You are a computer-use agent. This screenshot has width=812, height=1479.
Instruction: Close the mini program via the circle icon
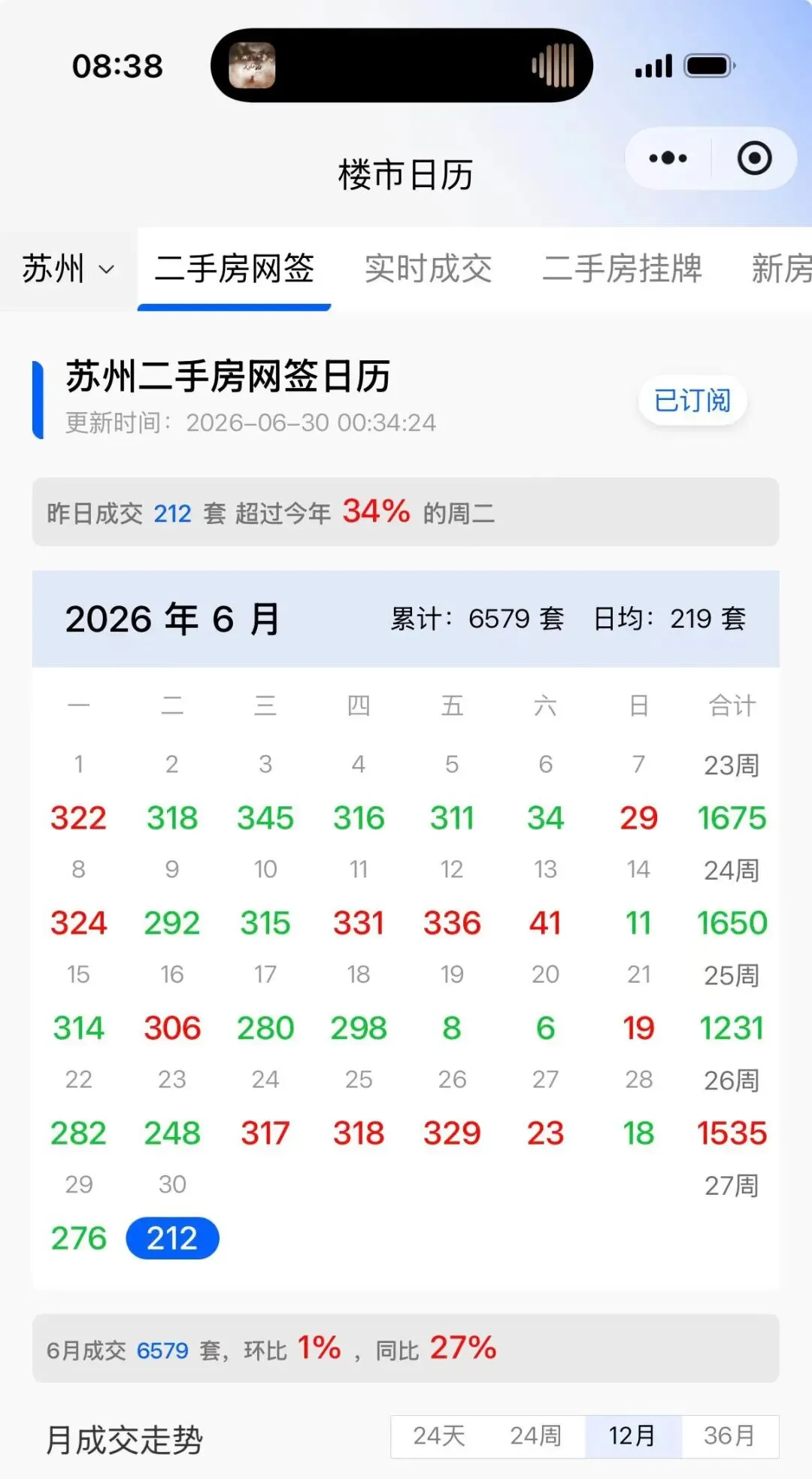click(754, 159)
